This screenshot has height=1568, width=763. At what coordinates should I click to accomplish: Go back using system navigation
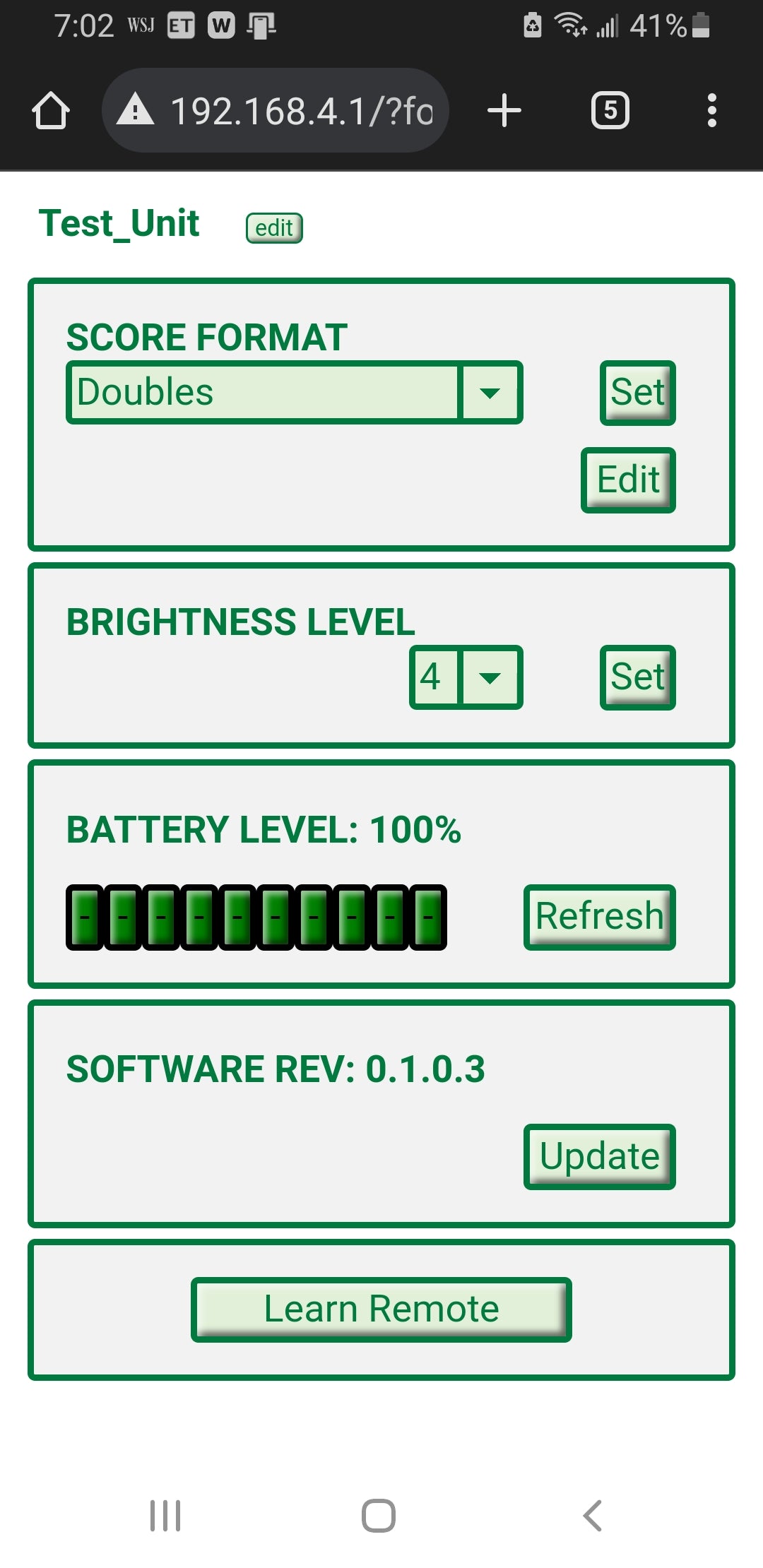coord(592,1516)
